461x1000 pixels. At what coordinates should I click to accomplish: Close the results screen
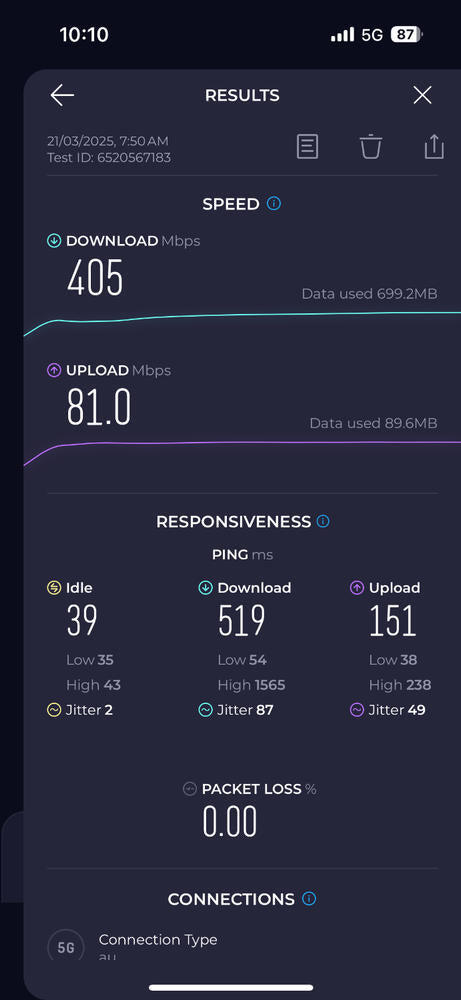pos(422,96)
